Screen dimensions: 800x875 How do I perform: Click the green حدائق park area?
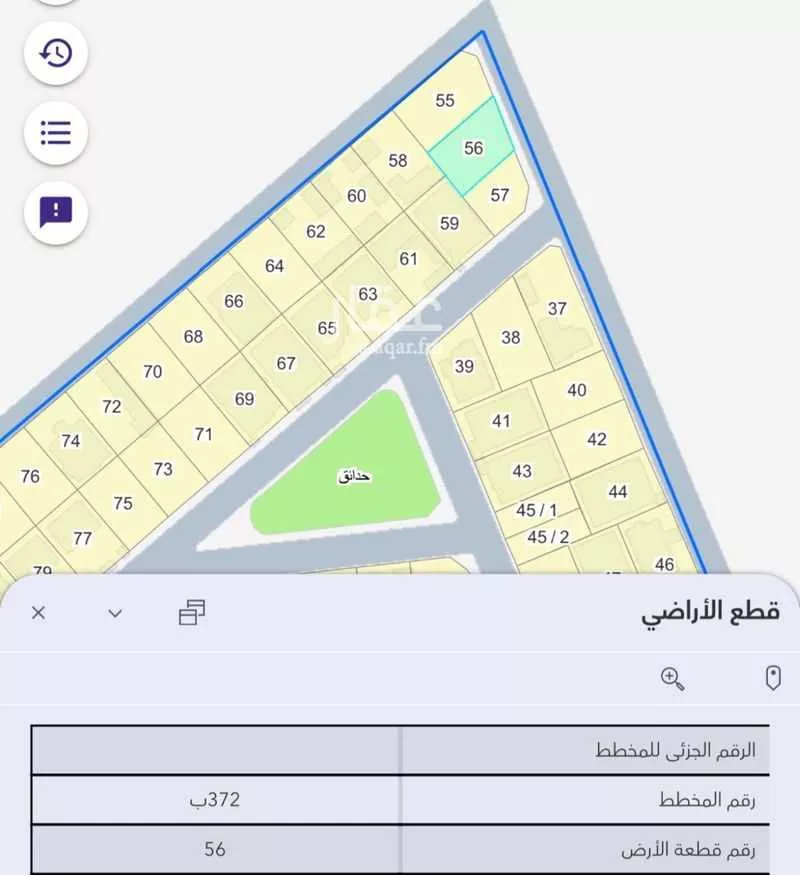point(355,474)
